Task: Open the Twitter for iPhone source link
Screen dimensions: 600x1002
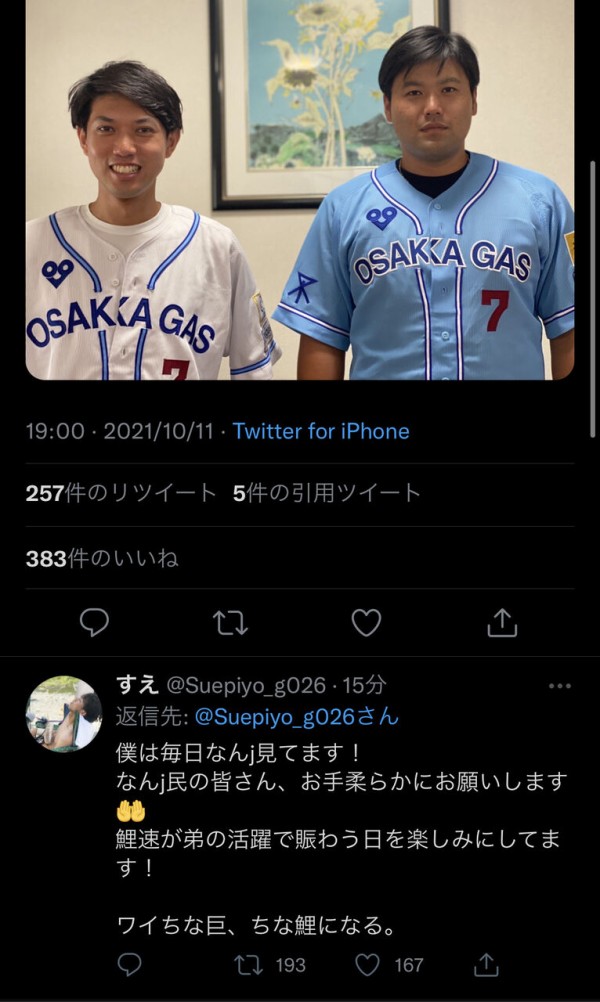Action: tap(321, 432)
